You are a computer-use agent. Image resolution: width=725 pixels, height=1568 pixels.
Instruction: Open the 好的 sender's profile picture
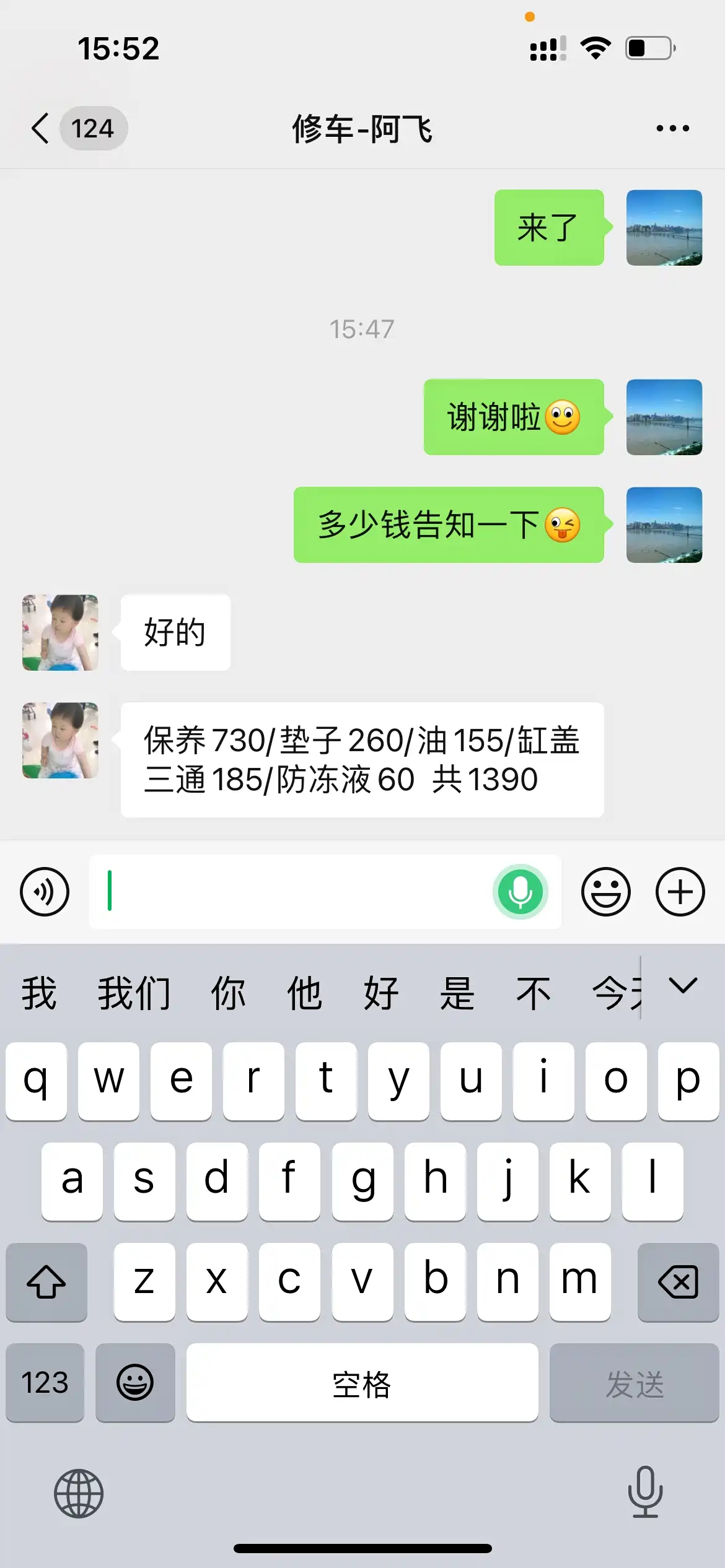tap(60, 632)
